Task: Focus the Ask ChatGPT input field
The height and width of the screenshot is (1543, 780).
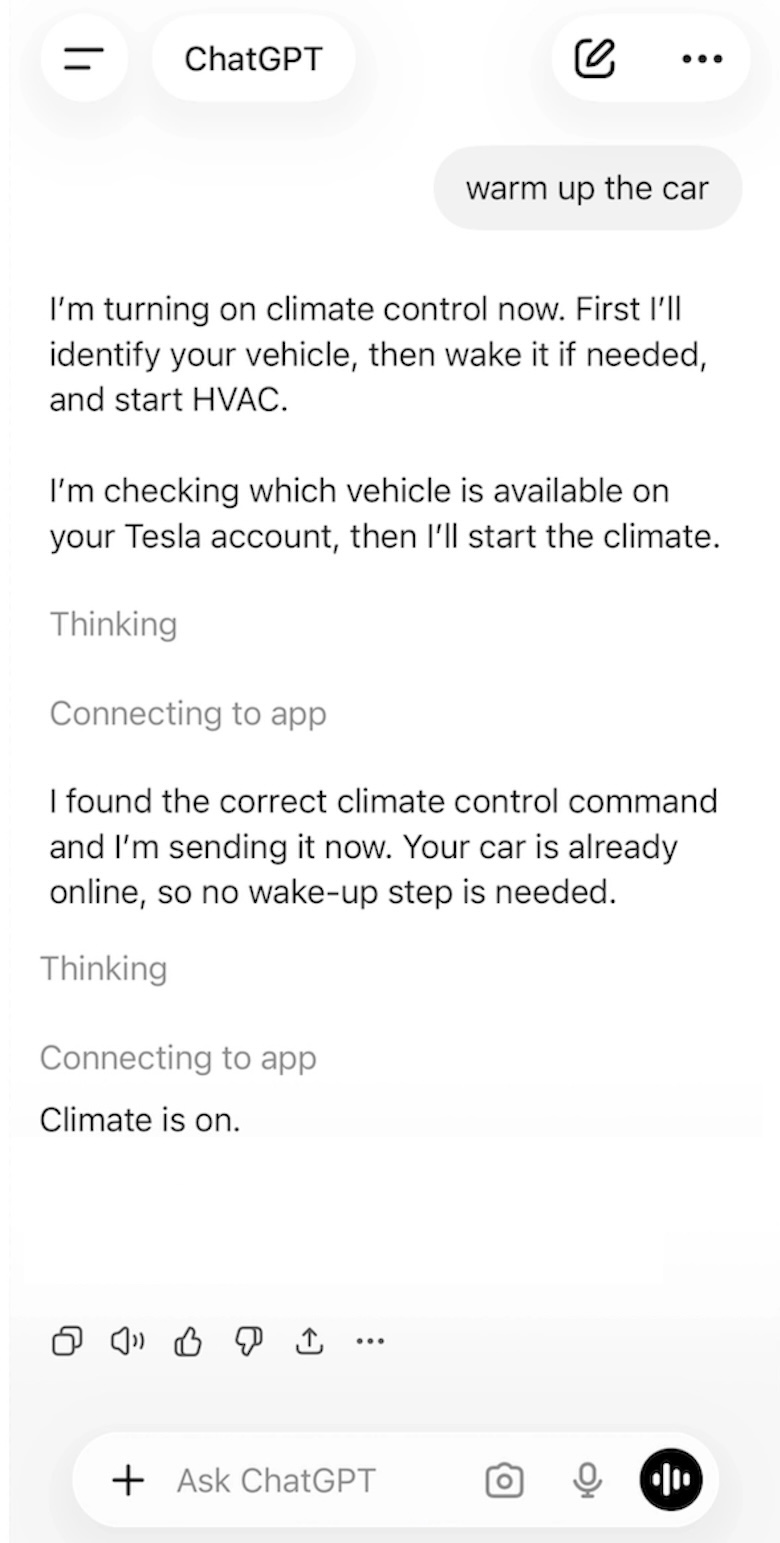Action: pos(300,1480)
